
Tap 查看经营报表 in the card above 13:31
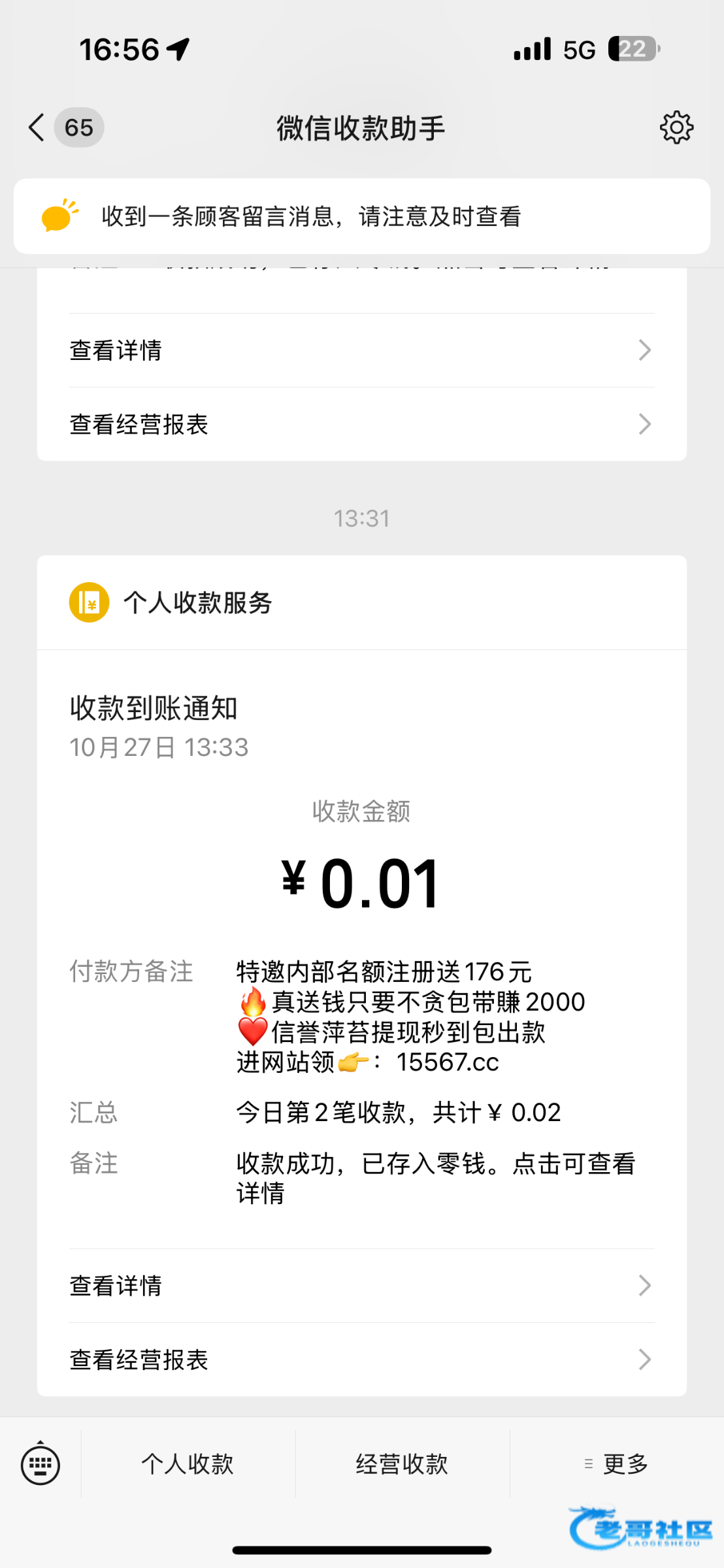click(361, 424)
